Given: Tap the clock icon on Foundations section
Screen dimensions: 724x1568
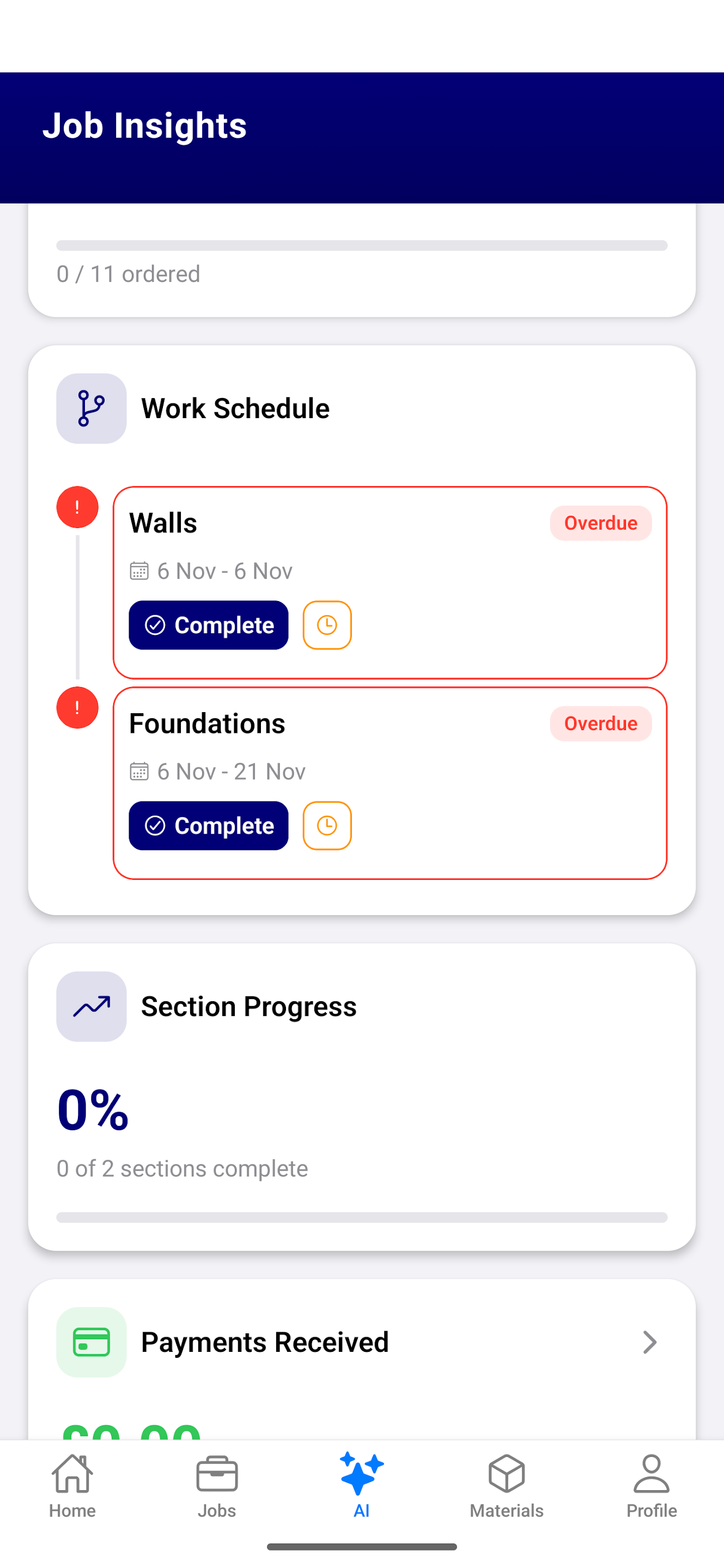Looking at the screenshot, I should (326, 825).
